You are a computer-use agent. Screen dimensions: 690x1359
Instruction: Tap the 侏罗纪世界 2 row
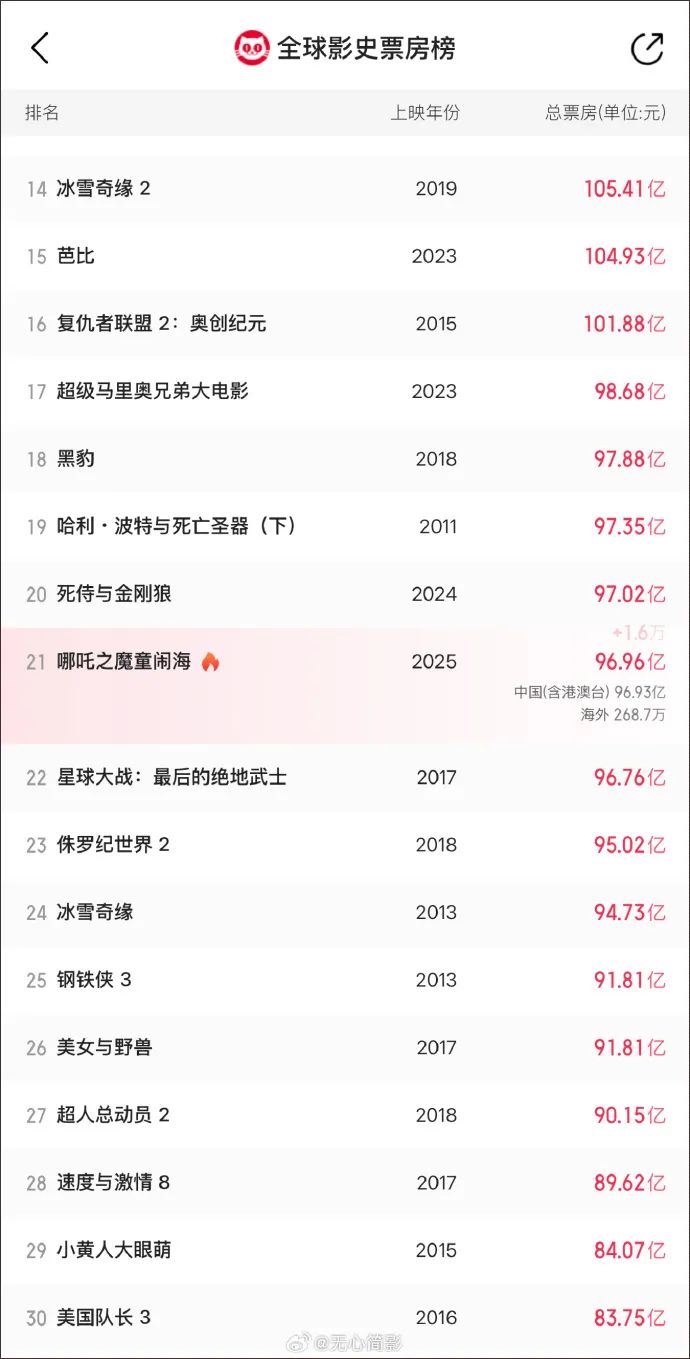click(x=345, y=845)
